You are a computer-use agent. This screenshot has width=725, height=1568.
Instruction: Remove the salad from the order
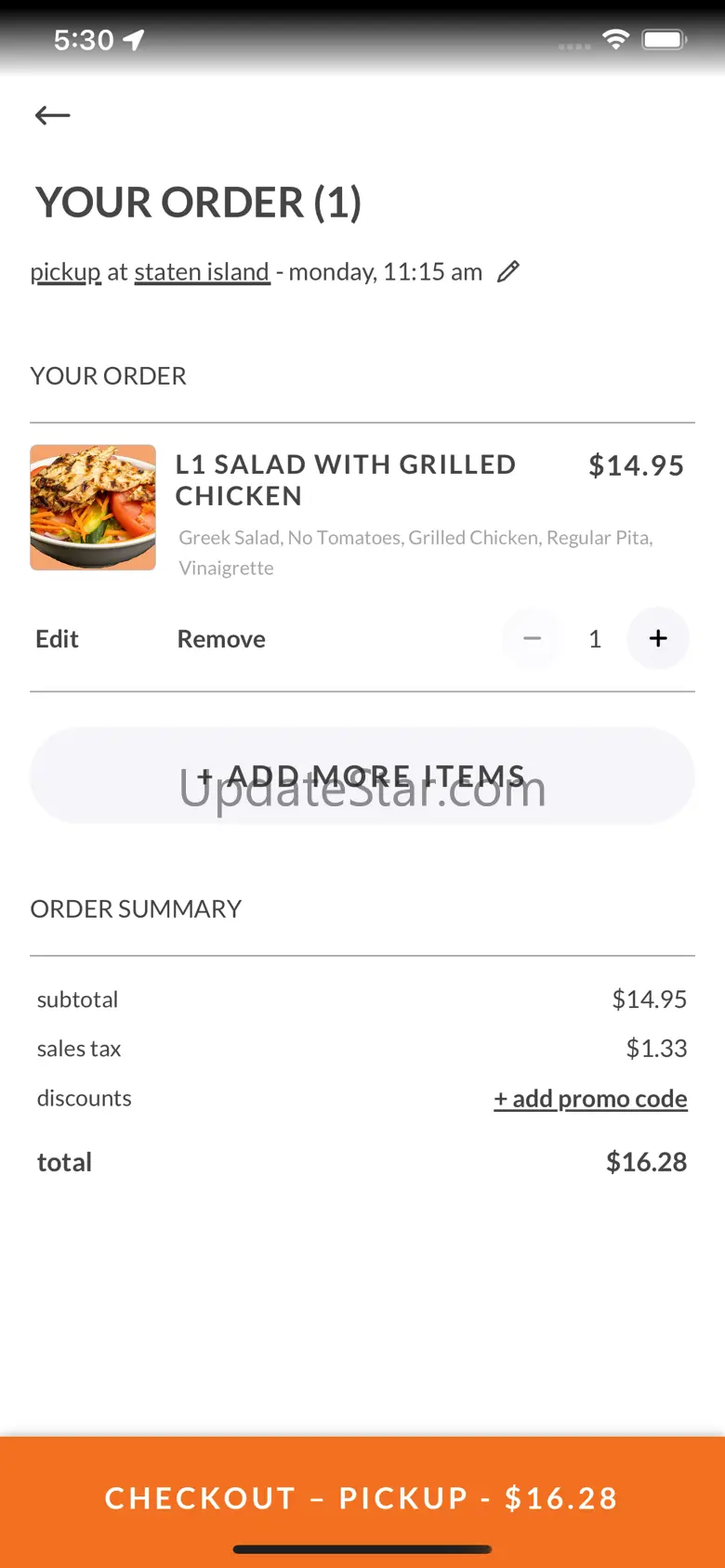pos(221,639)
